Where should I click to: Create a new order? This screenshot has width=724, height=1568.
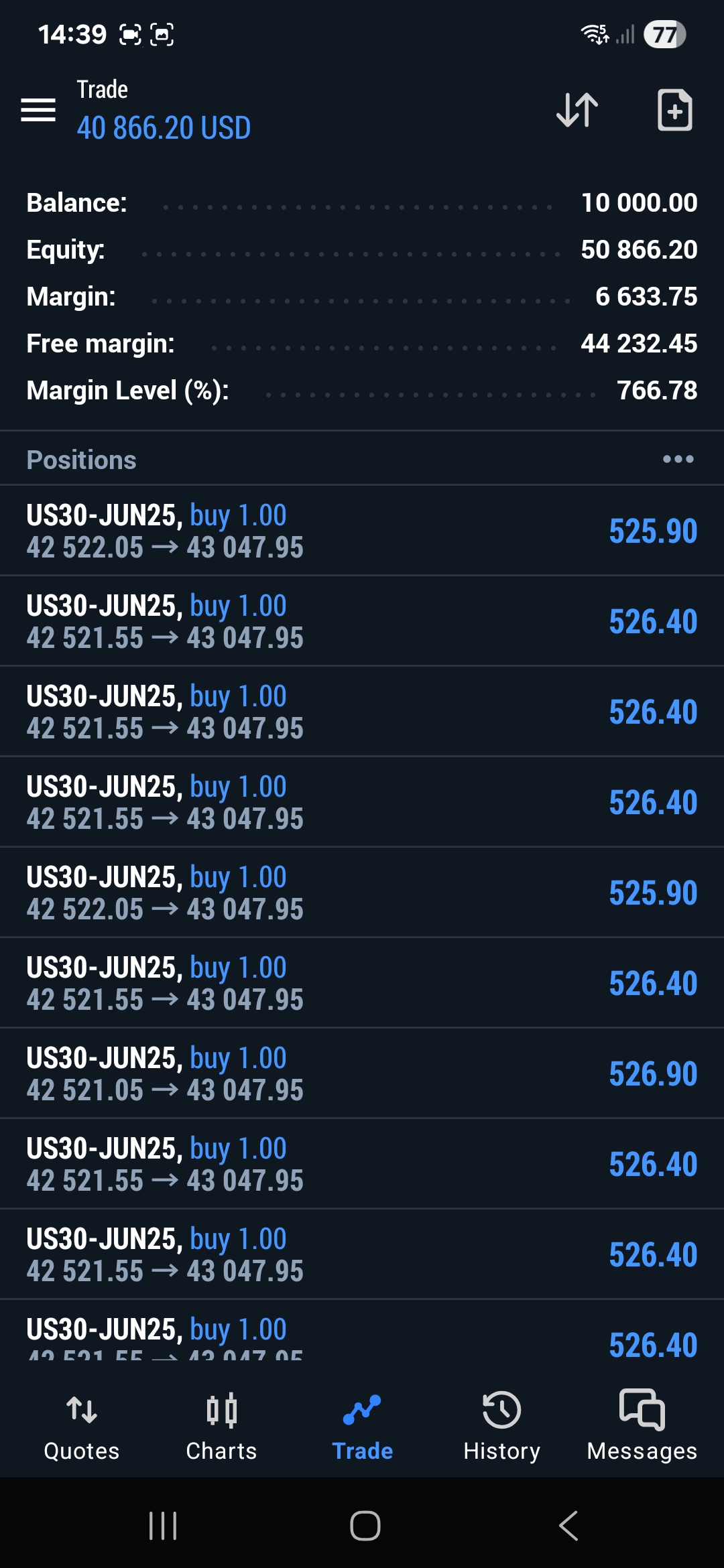coord(674,109)
